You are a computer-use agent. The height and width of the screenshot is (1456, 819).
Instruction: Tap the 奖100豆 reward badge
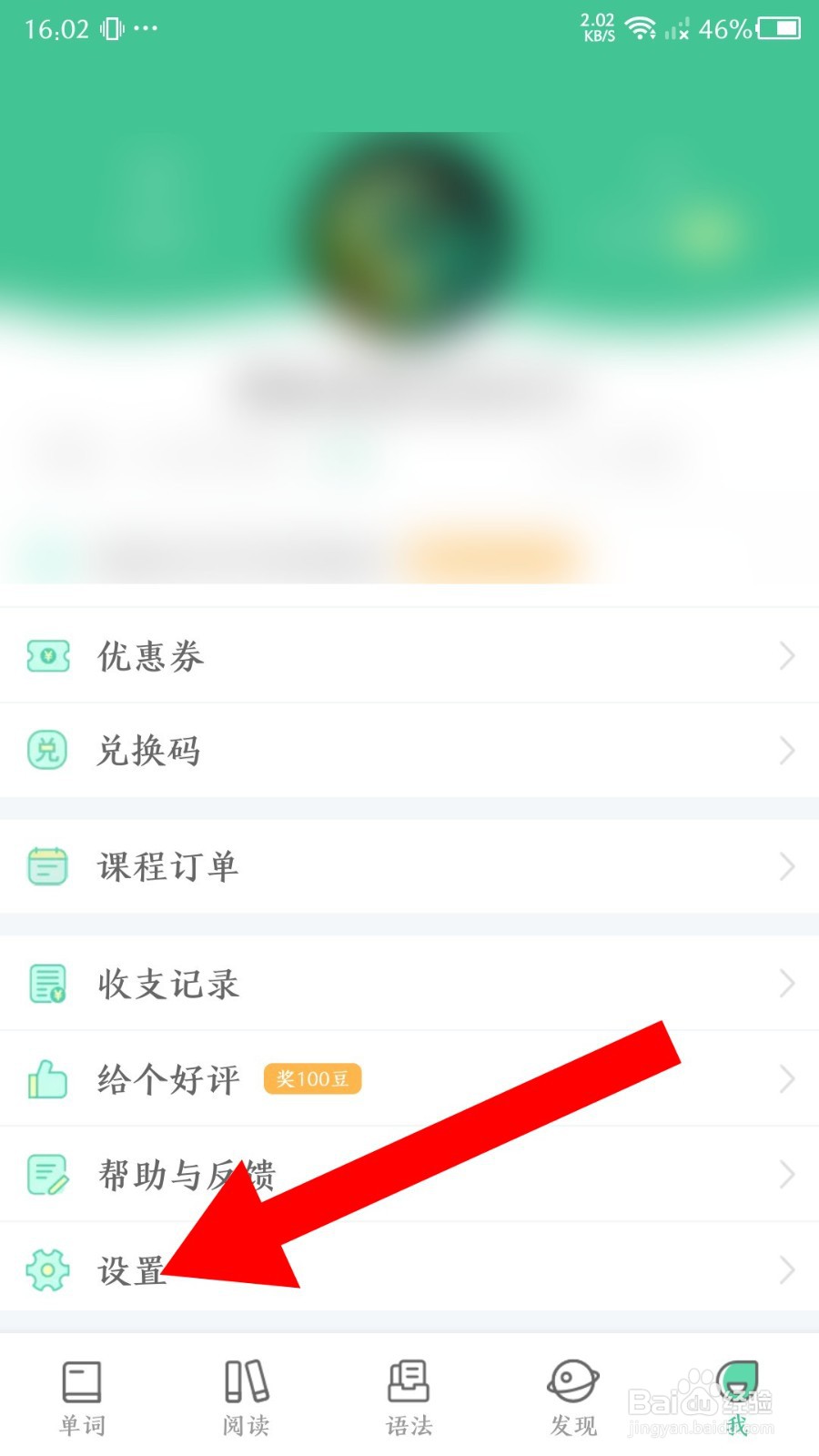312,1079
